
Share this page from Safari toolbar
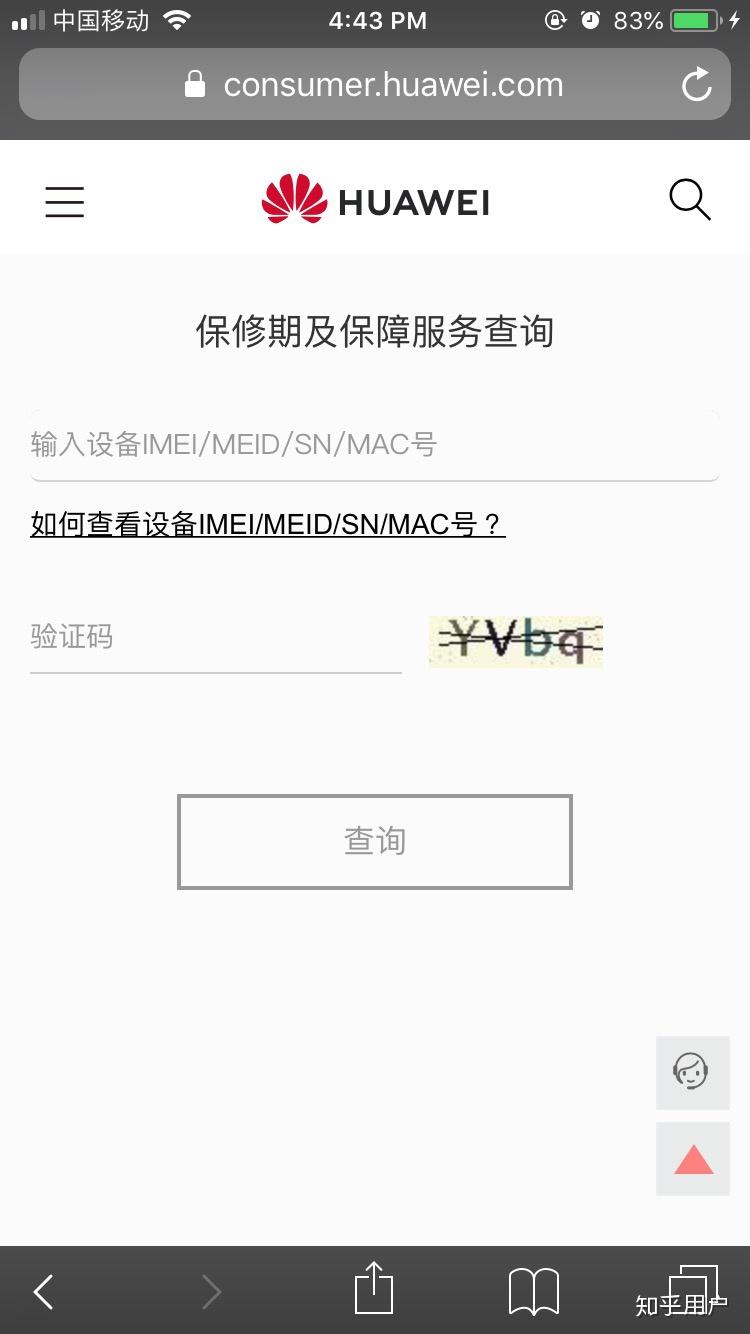click(x=374, y=1288)
